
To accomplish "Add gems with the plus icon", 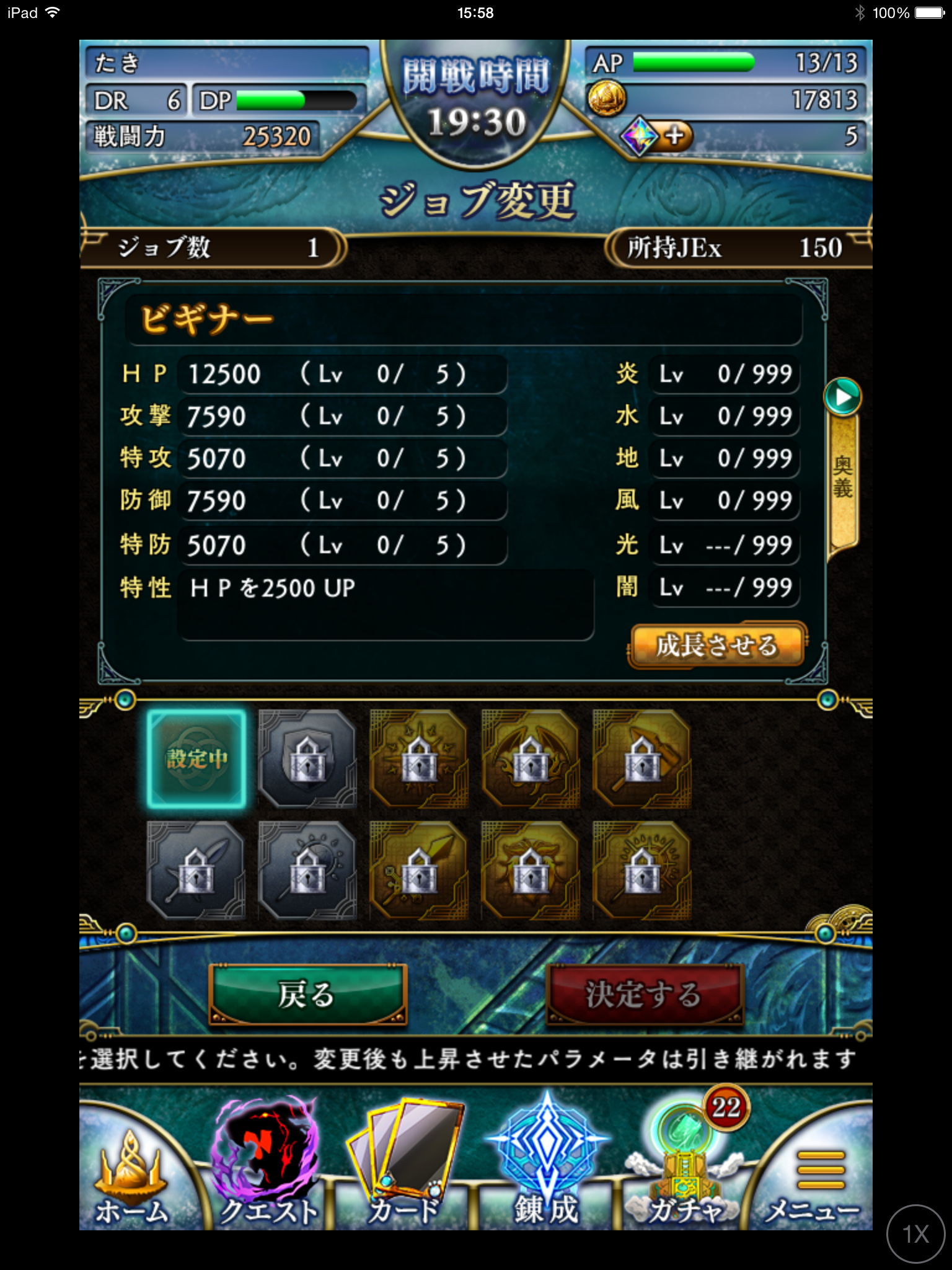I will pyautogui.click(x=675, y=135).
